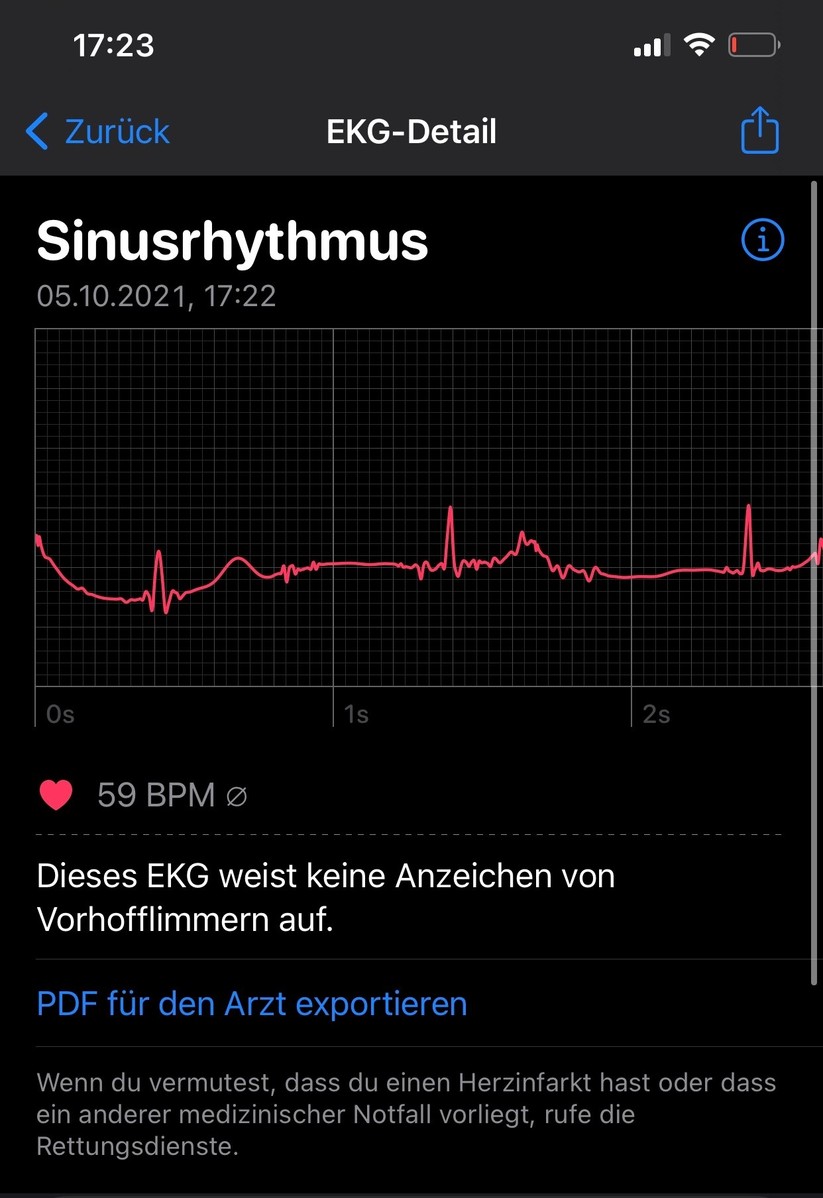Tap the back chevron in the navigation bar
This screenshot has height=1198, width=823.
[x=36, y=131]
